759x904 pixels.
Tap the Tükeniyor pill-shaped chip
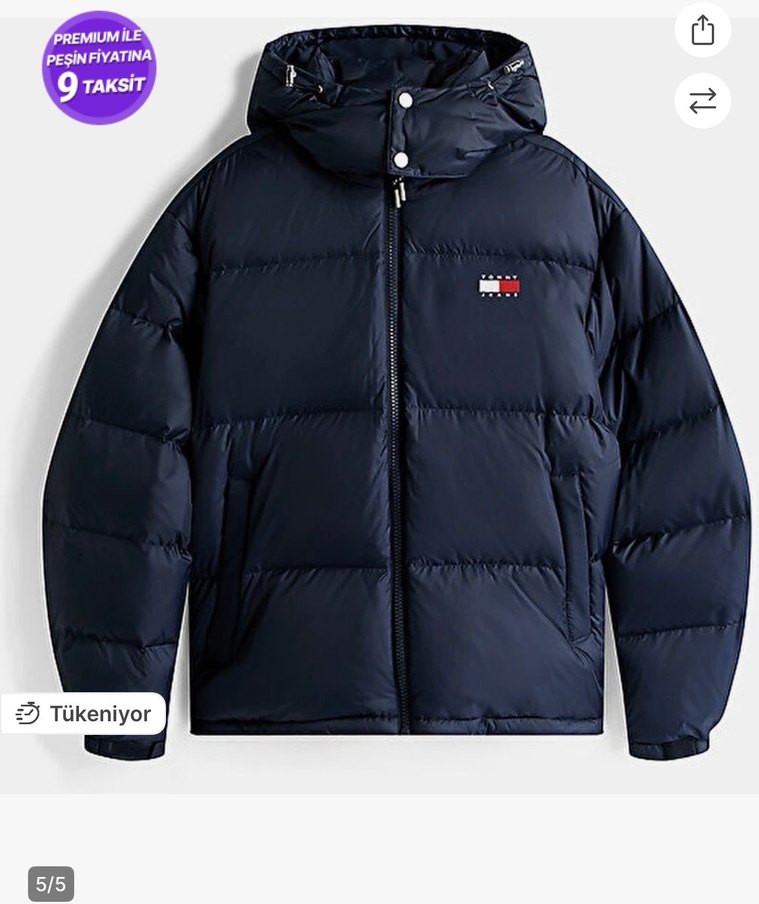pyautogui.click(x=84, y=713)
